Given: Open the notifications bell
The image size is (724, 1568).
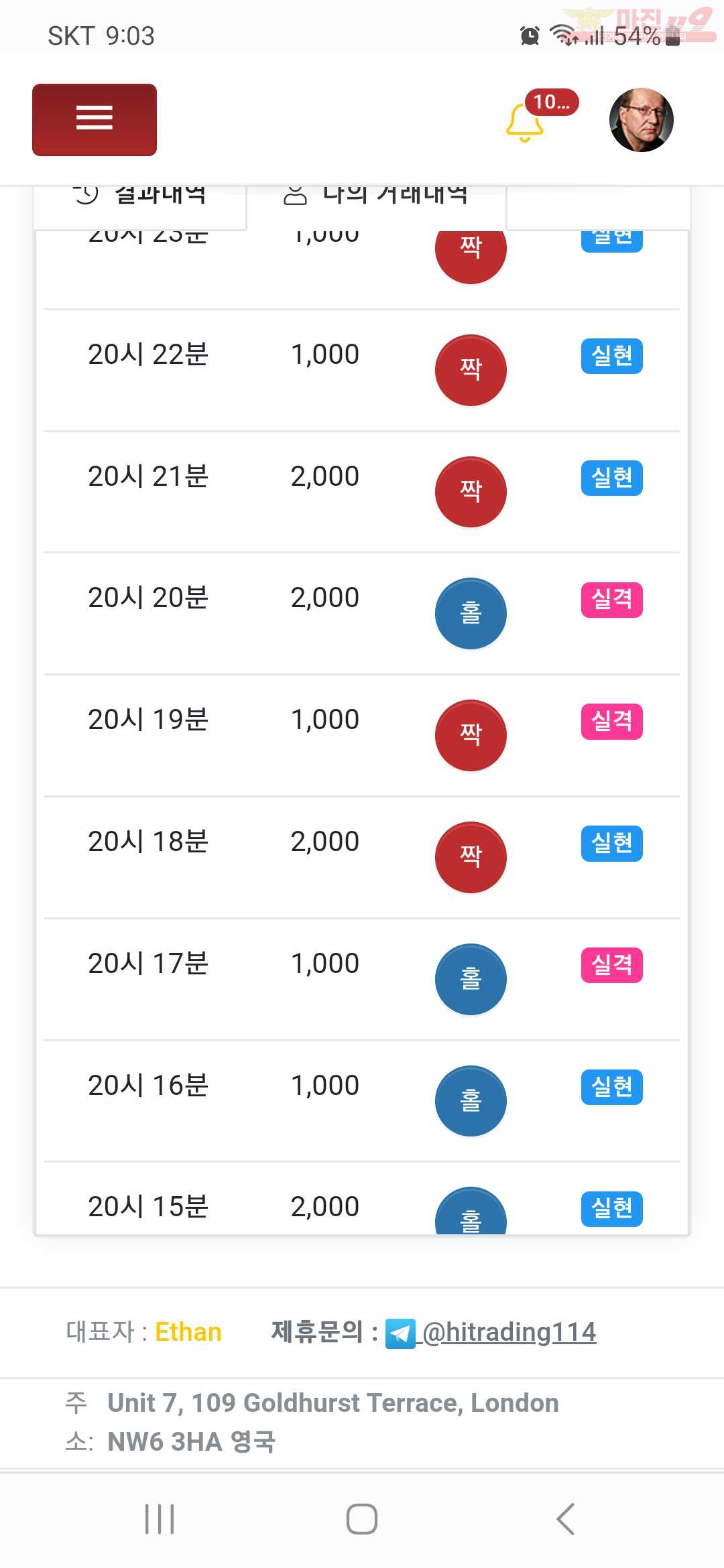Looking at the screenshot, I should (524, 123).
